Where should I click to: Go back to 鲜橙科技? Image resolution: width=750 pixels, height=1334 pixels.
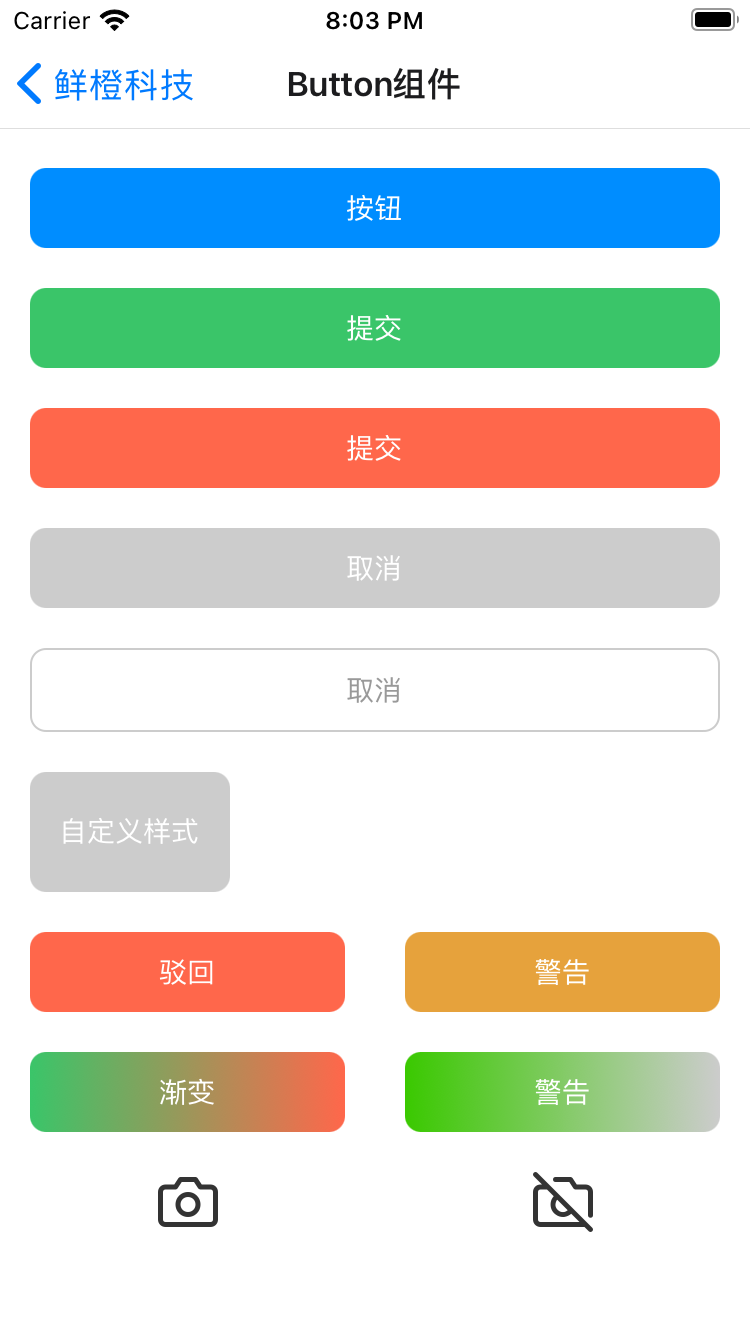105,85
